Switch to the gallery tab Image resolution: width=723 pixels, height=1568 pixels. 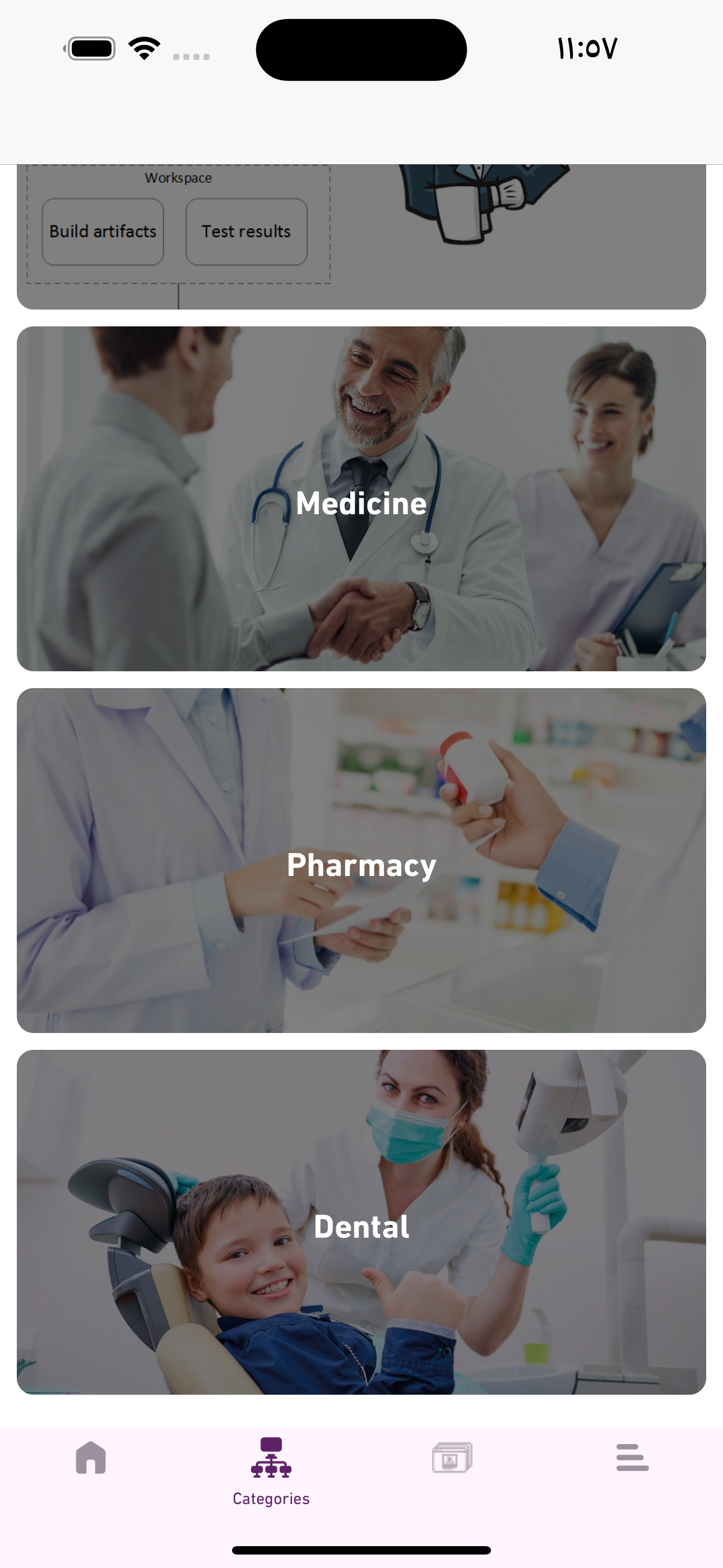pyautogui.click(x=452, y=1459)
